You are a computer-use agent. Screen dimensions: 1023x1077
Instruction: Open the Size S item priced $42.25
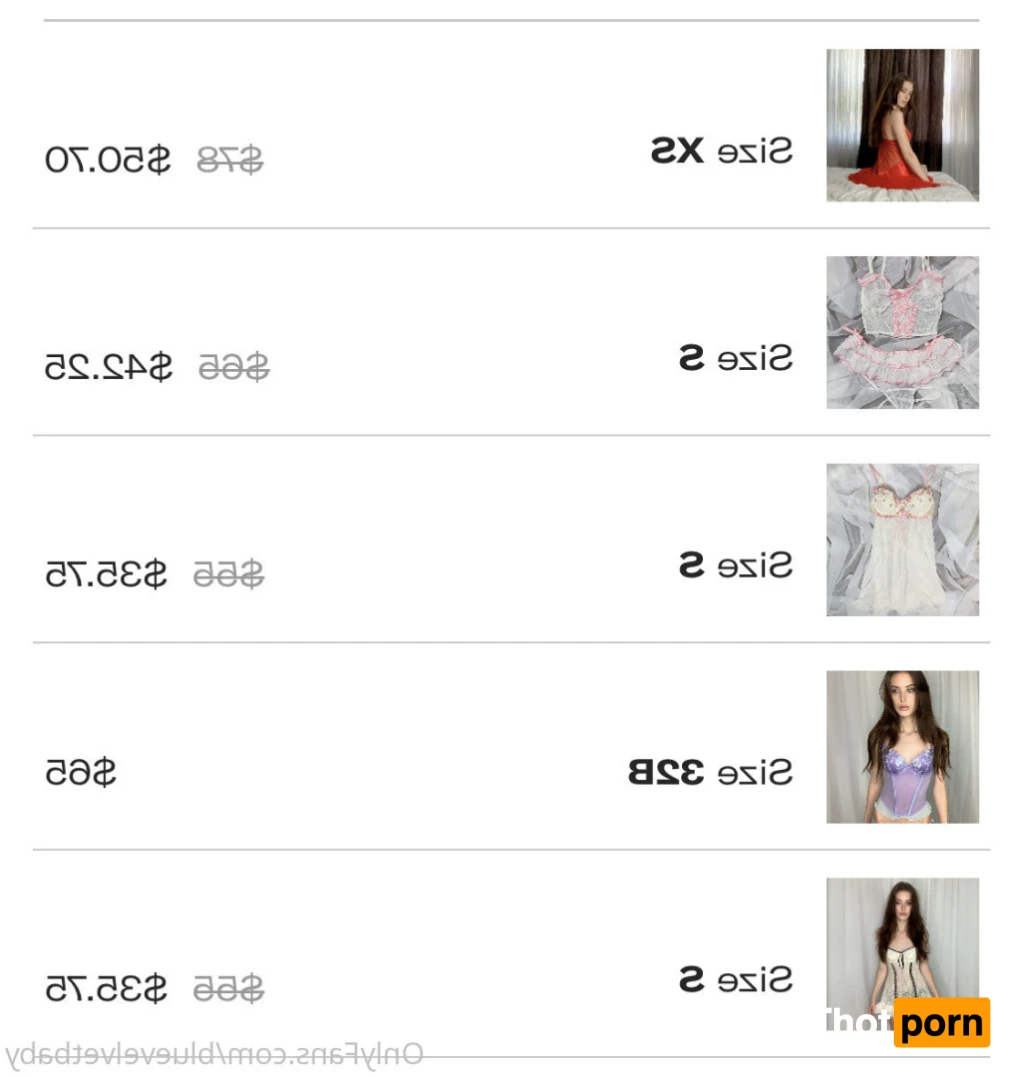click(x=901, y=333)
